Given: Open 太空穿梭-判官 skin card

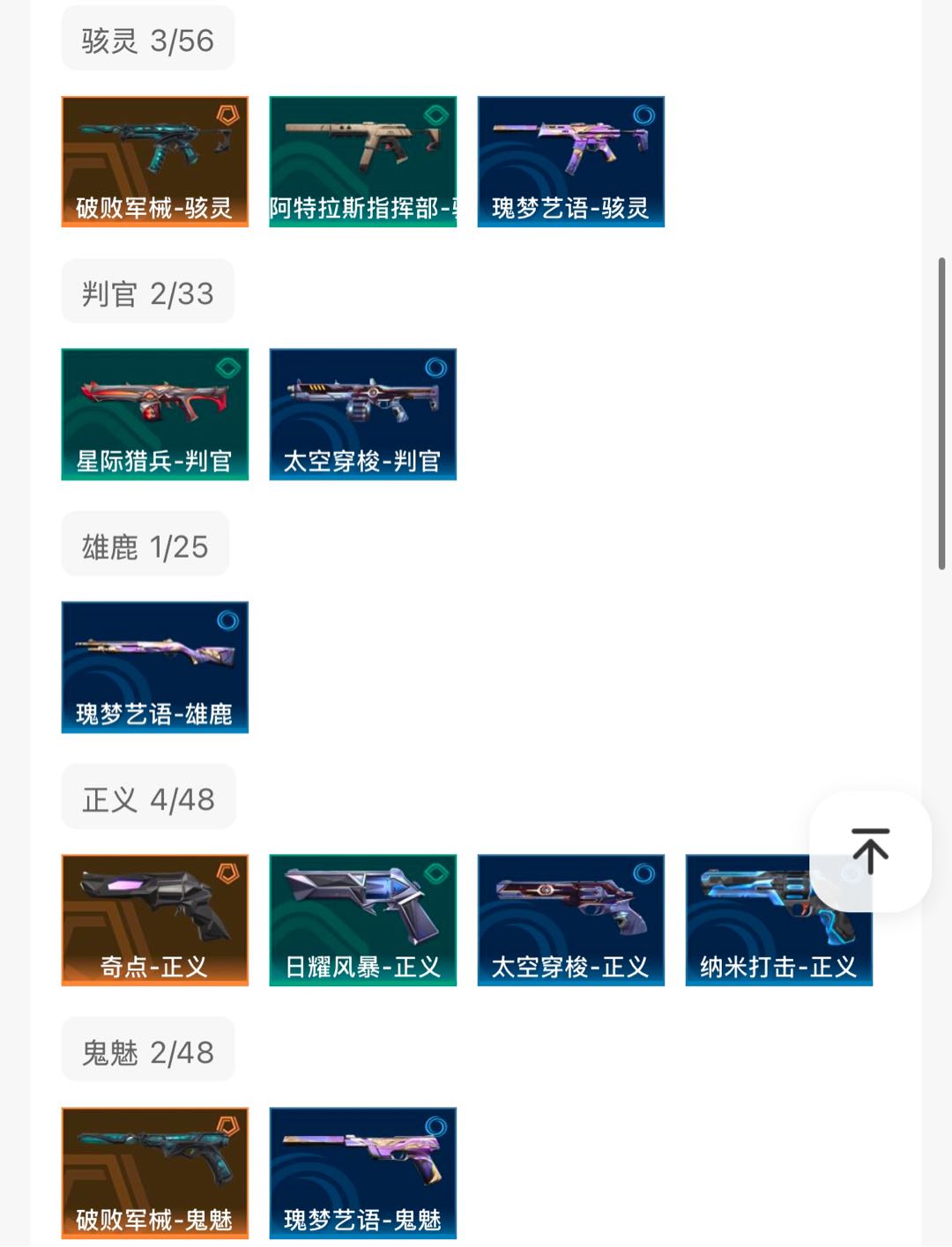Looking at the screenshot, I should point(362,414).
